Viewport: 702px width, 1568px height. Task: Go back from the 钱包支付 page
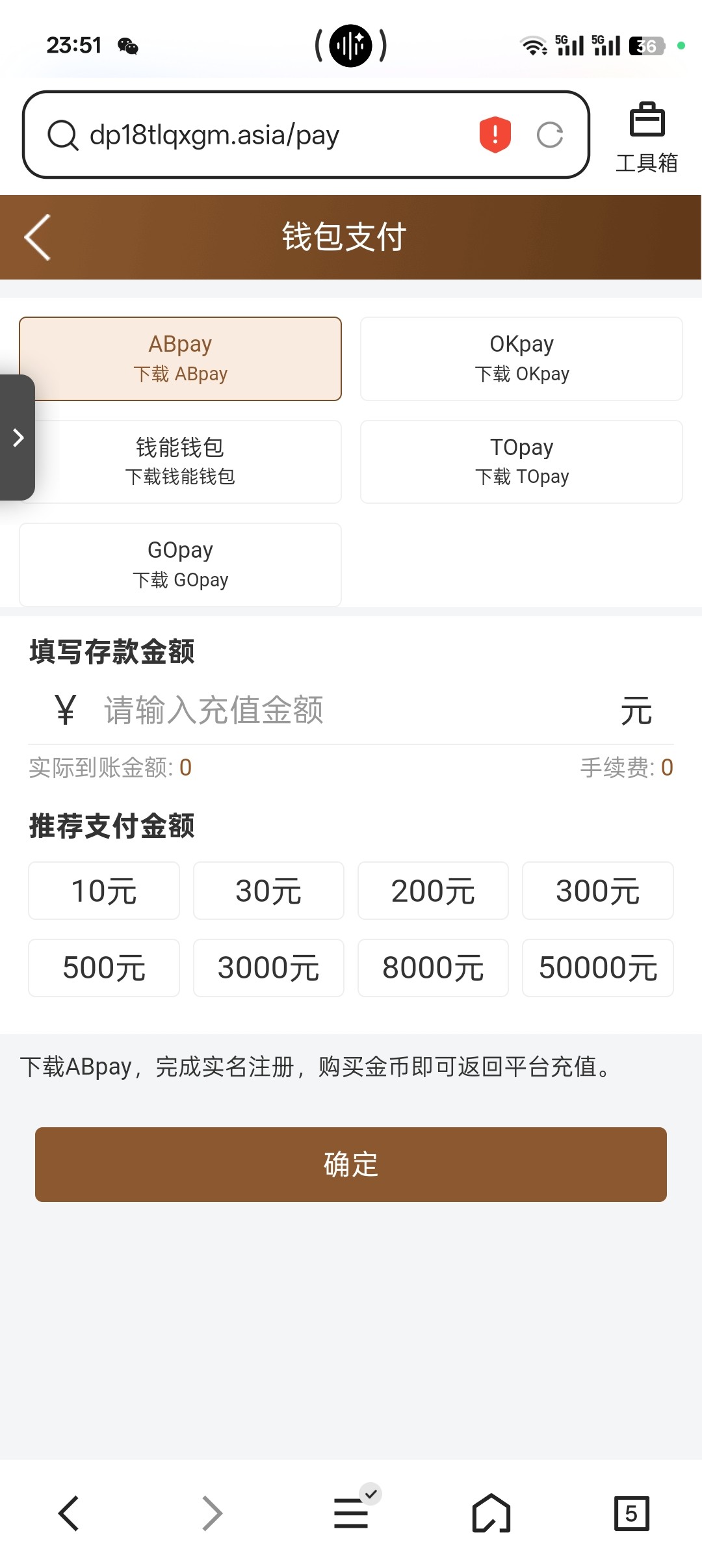[x=38, y=237]
